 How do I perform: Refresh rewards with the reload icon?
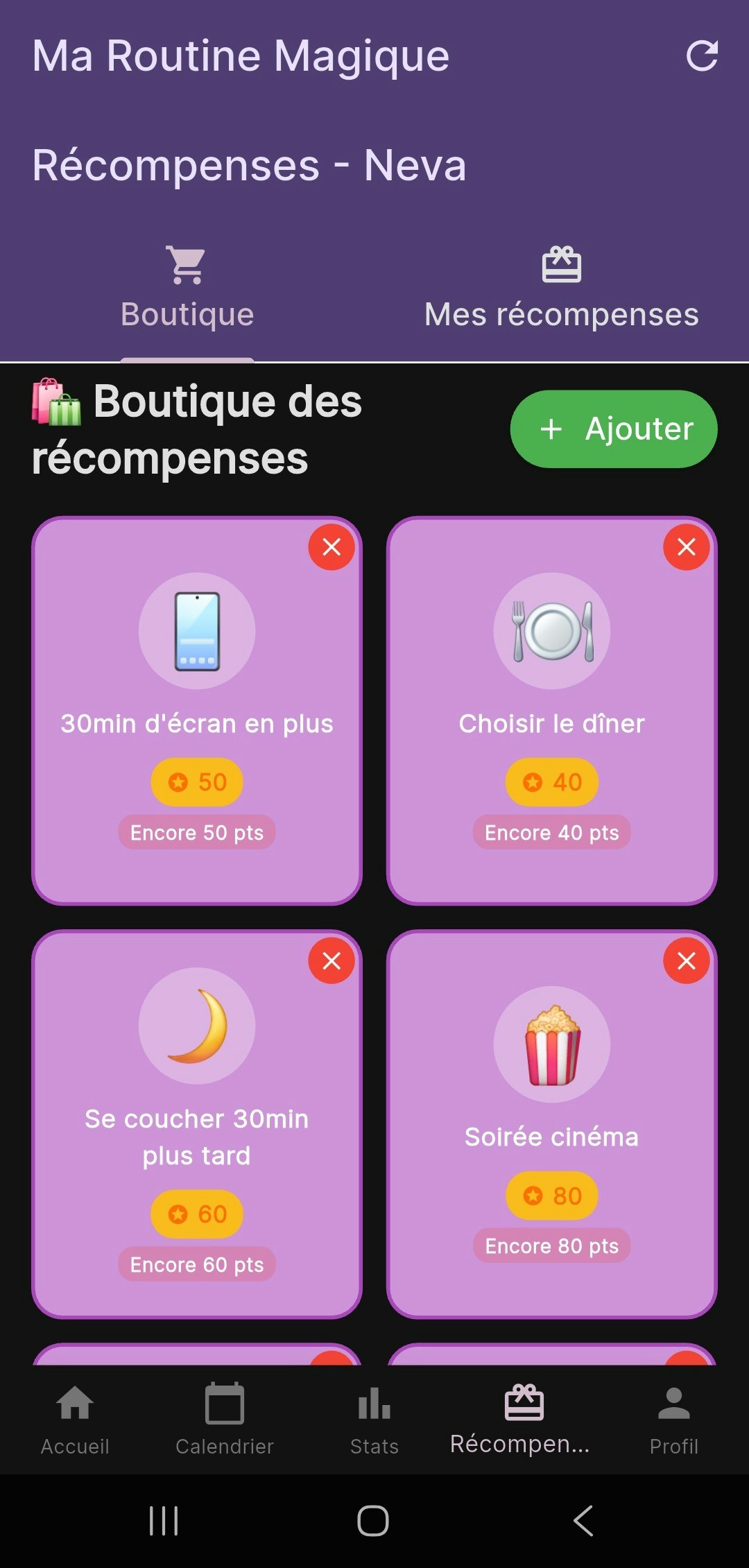(x=703, y=56)
